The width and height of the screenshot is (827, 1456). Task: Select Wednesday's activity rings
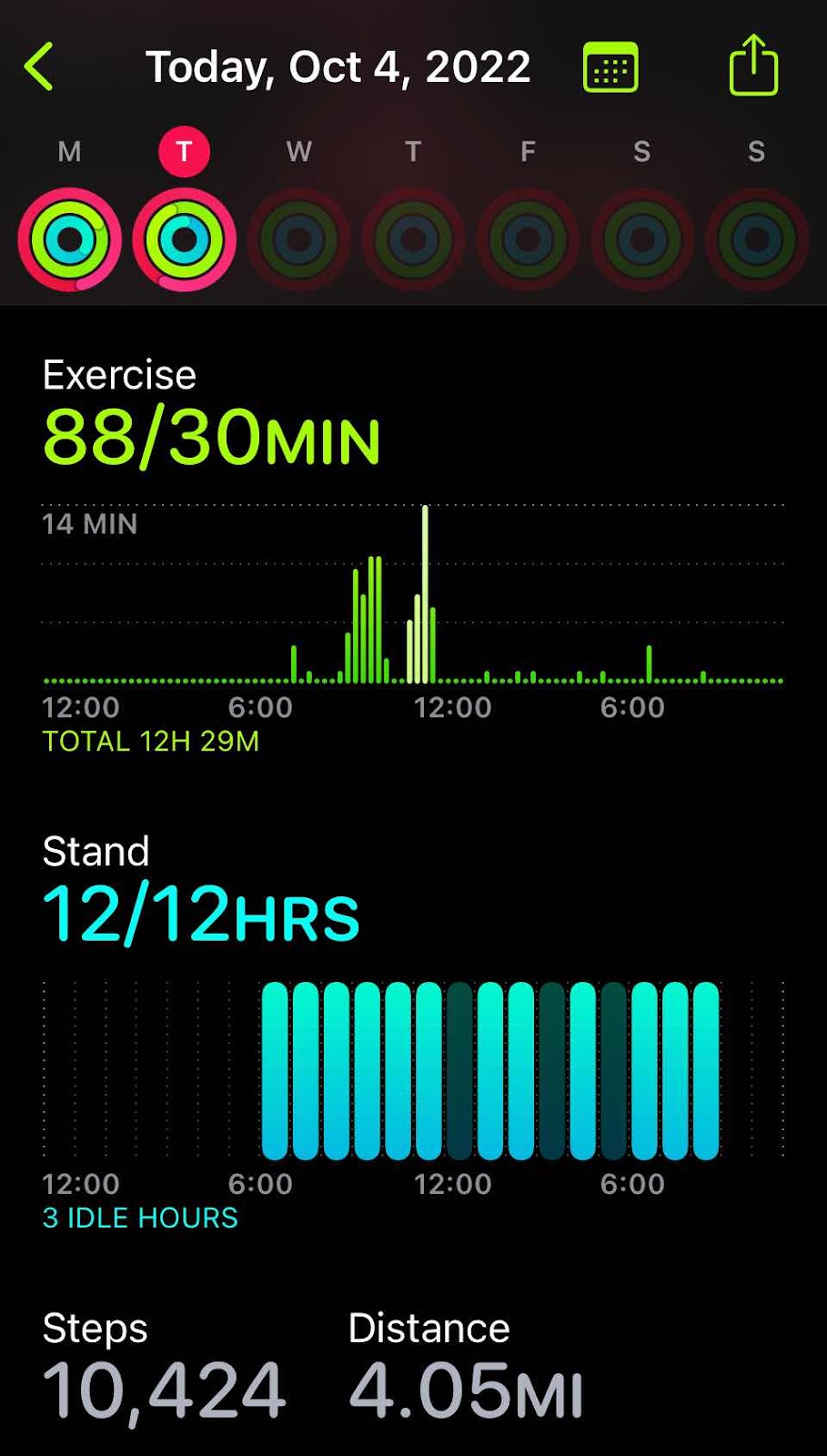(x=299, y=239)
